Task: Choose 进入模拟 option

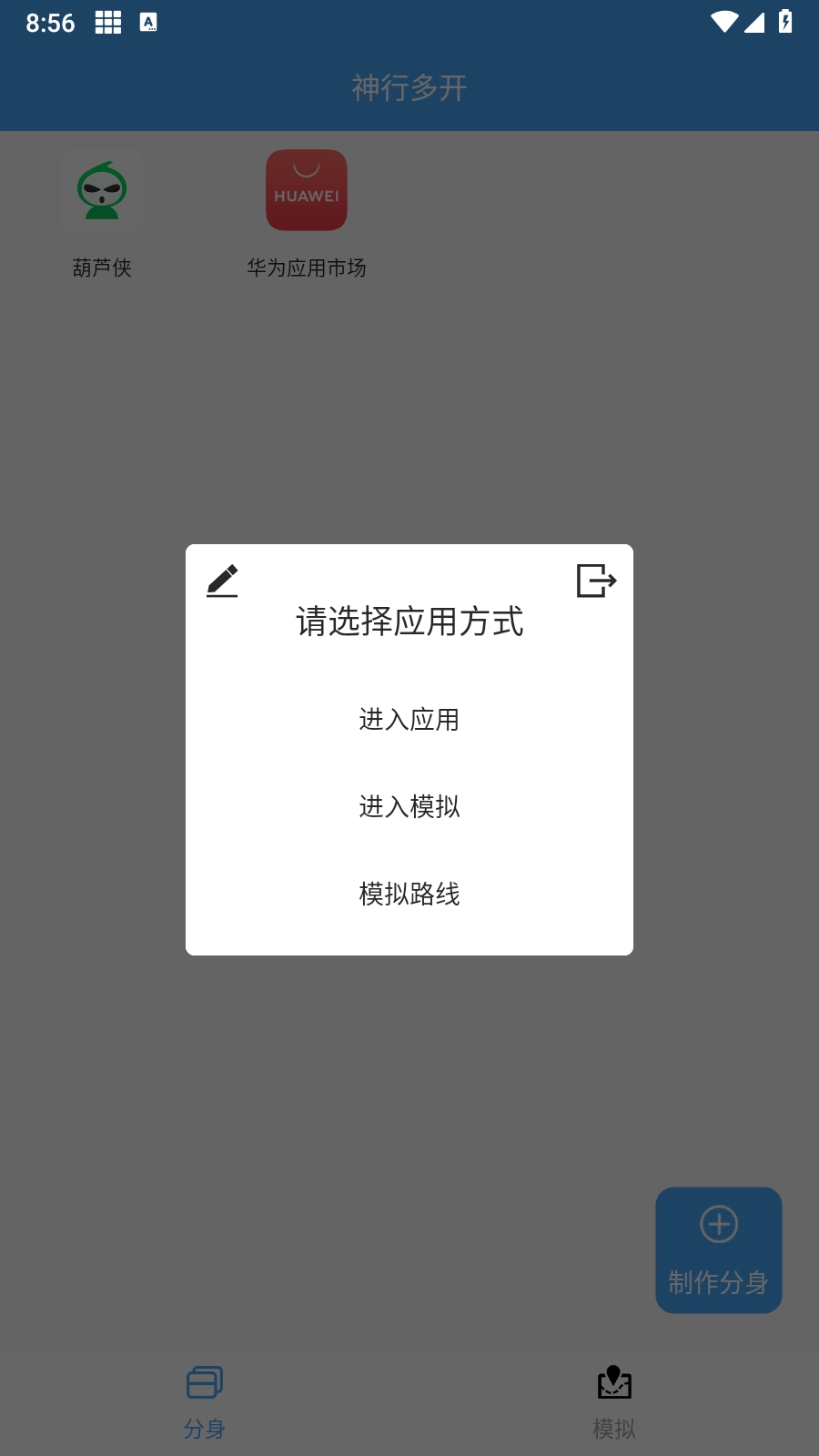Action: [409, 806]
